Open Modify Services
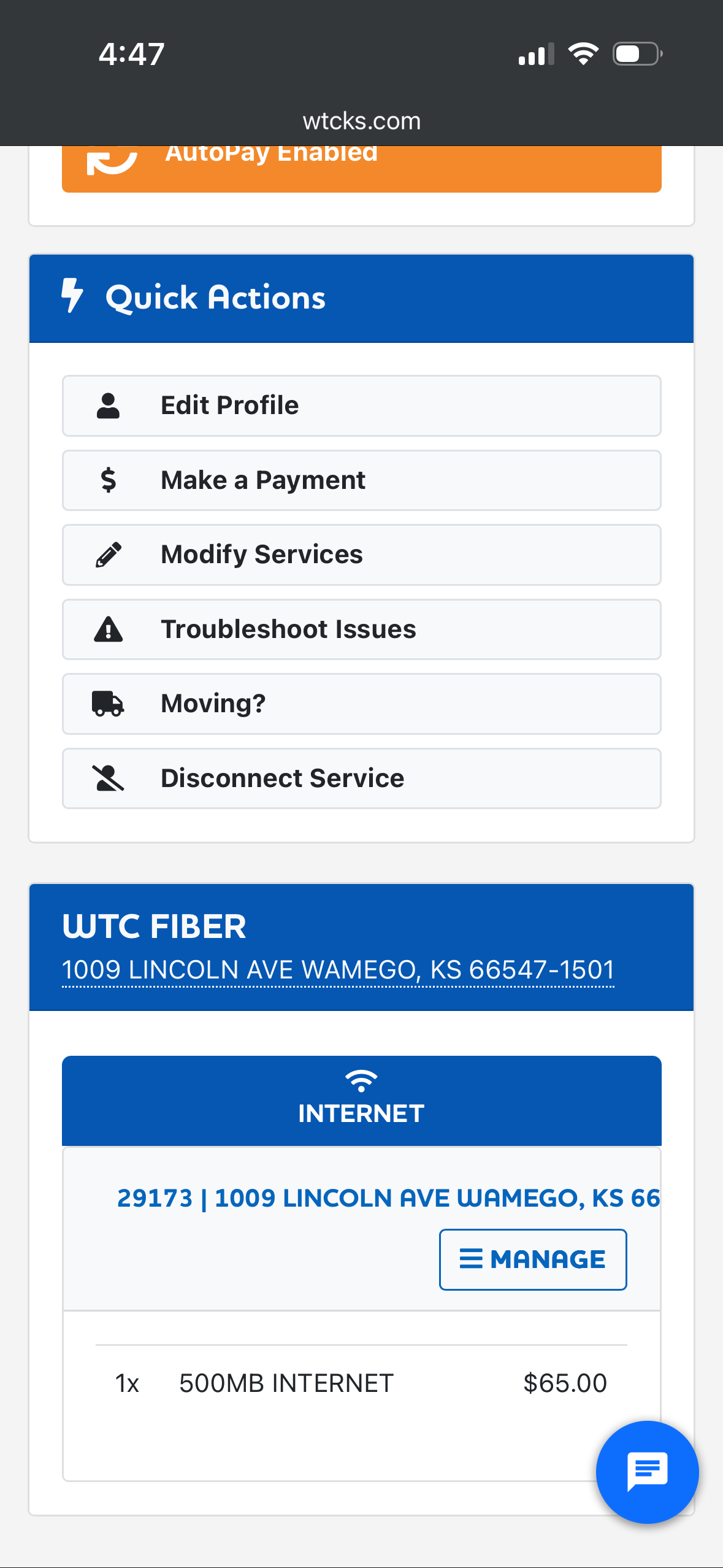 tap(361, 555)
